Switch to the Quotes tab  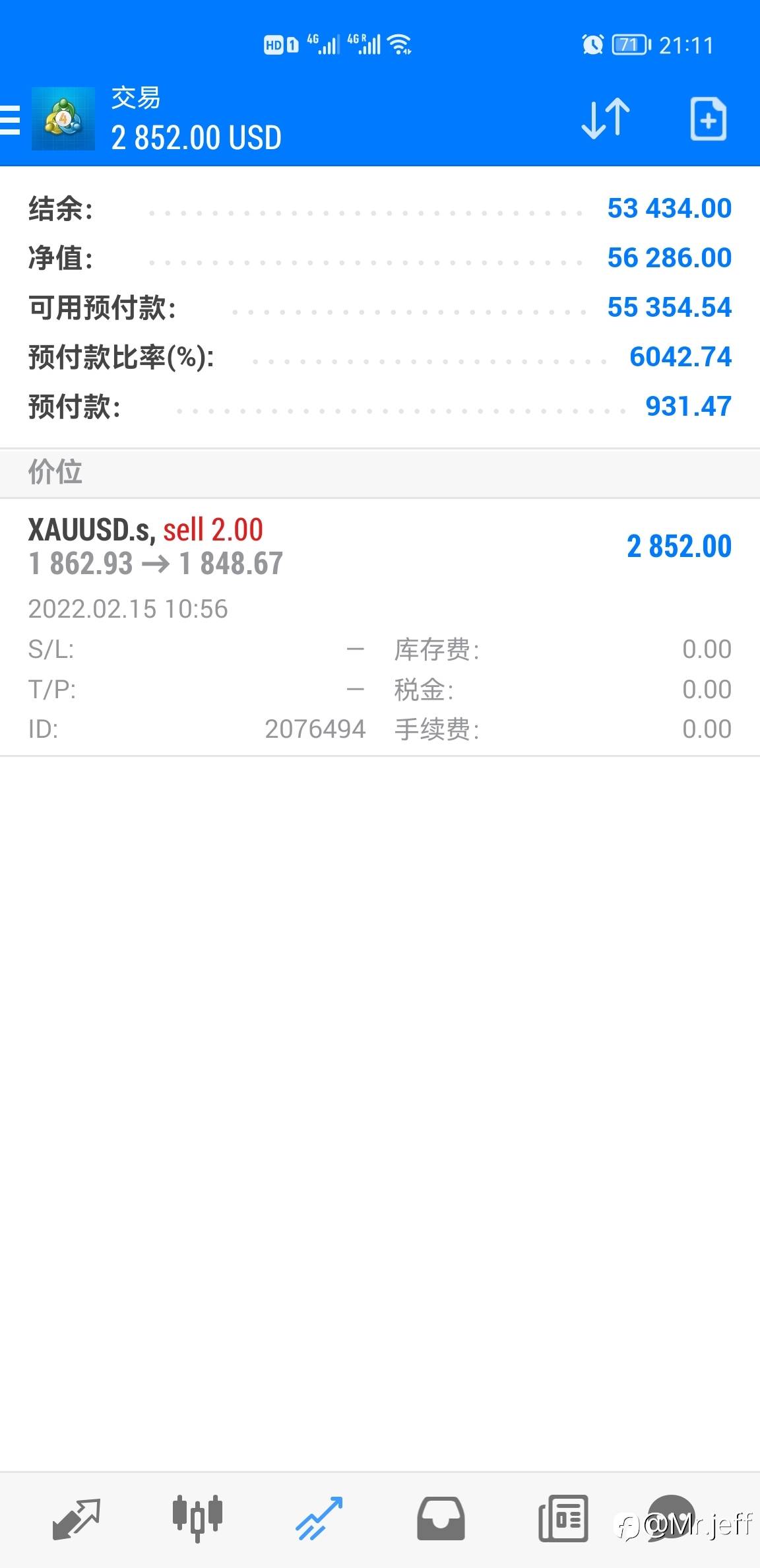coord(76,1519)
